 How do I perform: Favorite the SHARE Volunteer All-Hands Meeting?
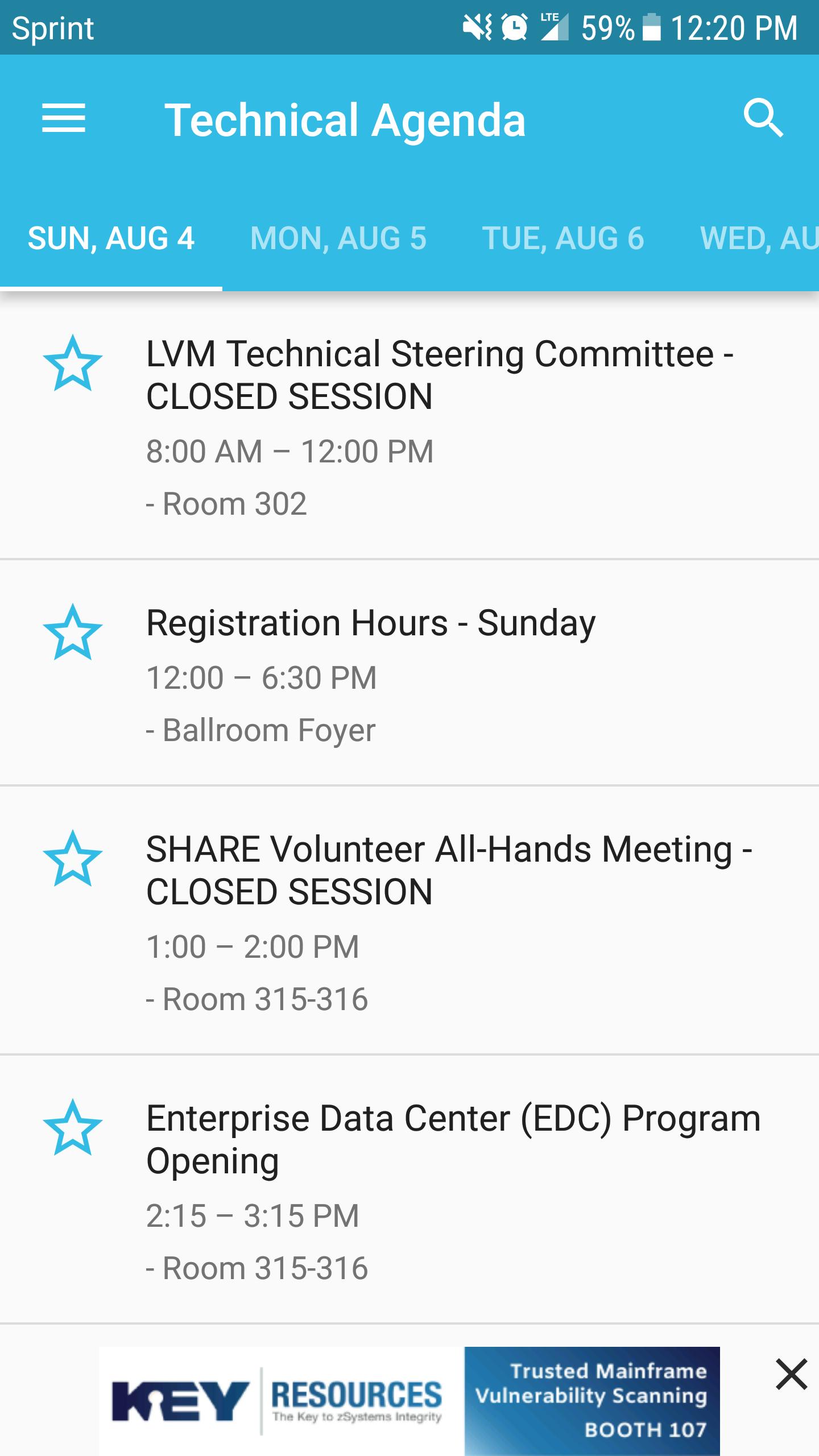click(73, 858)
